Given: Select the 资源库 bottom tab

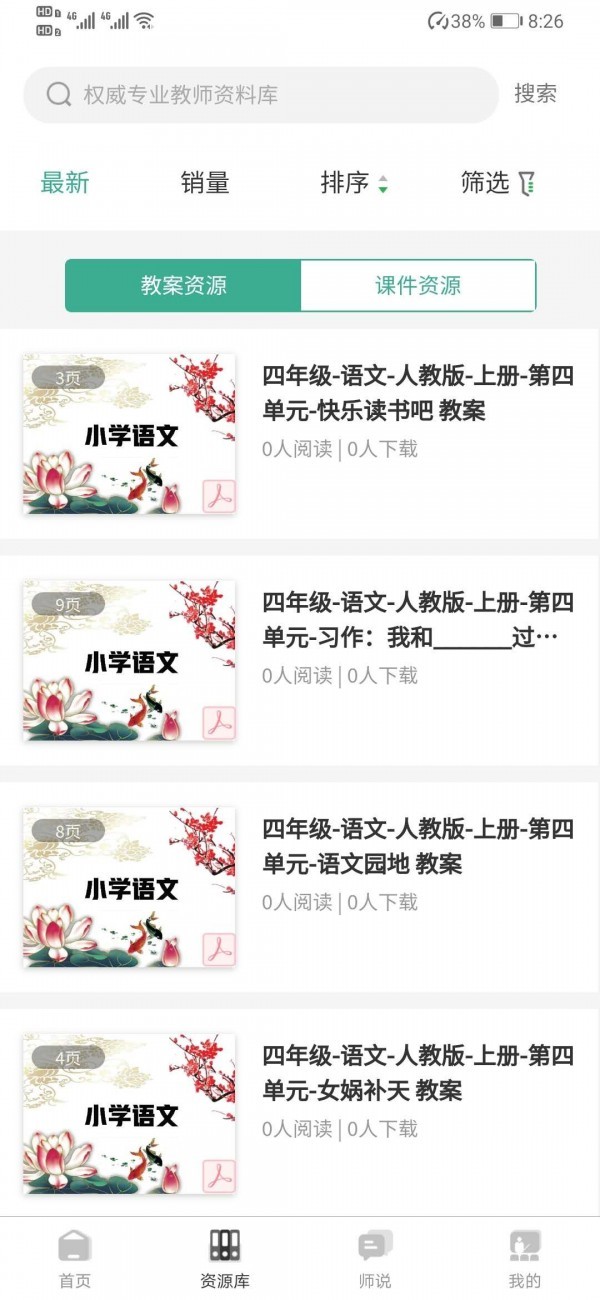Looking at the screenshot, I should [x=225, y=1258].
